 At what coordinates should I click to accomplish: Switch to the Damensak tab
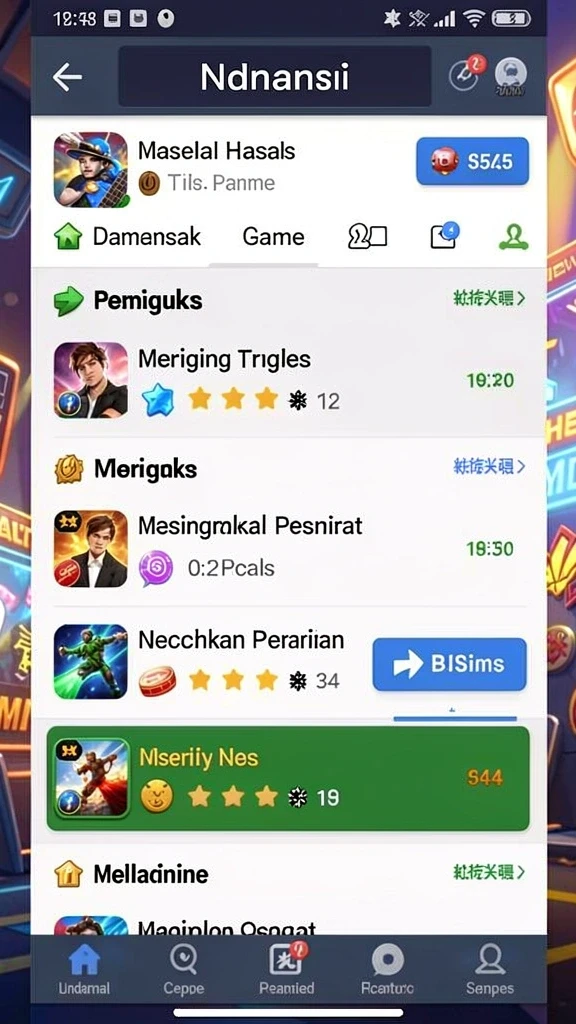point(127,236)
